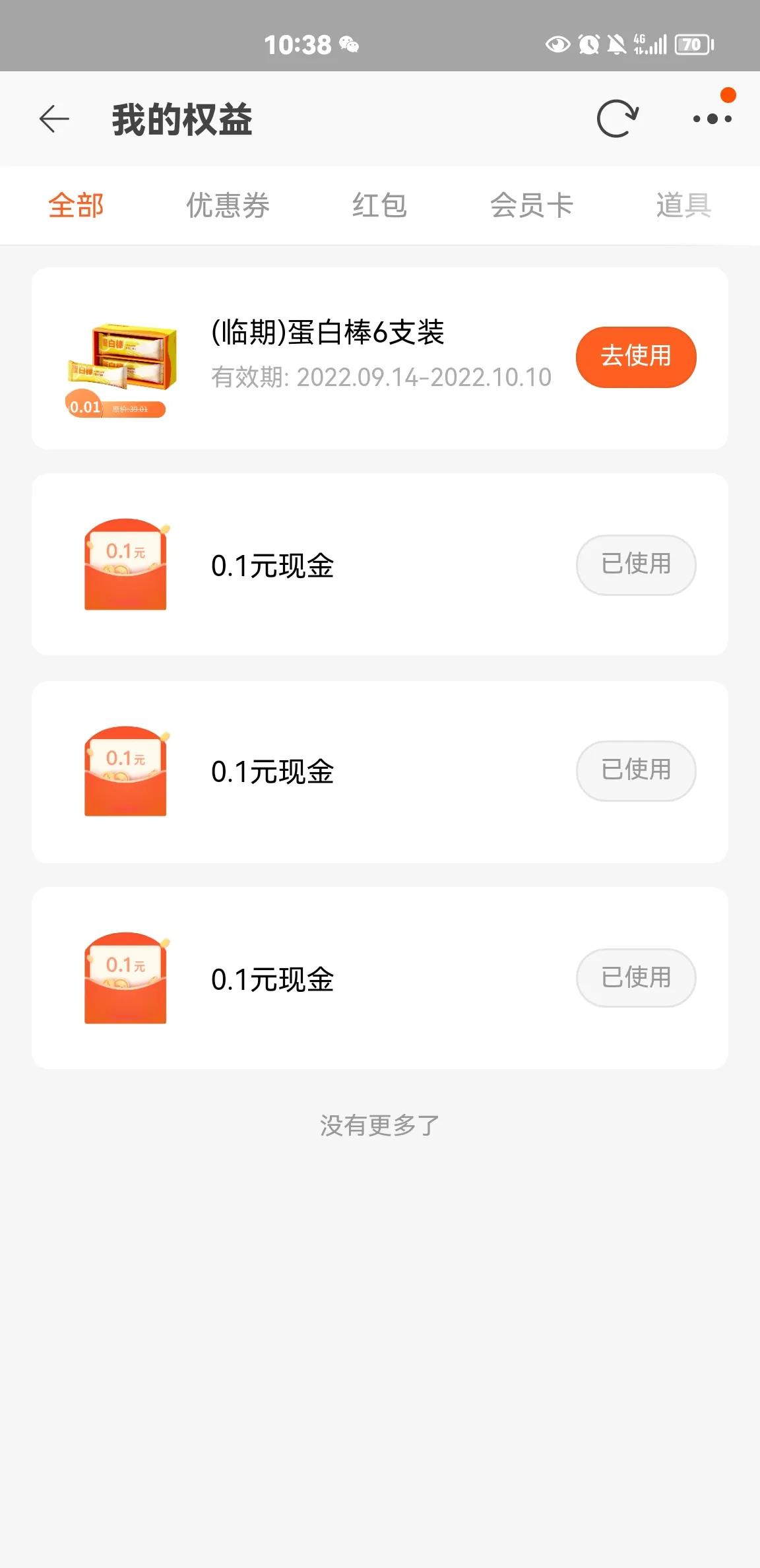The image size is (760, 1568).
Task: Tap the first 已使用 label
Action: point(635,565)
